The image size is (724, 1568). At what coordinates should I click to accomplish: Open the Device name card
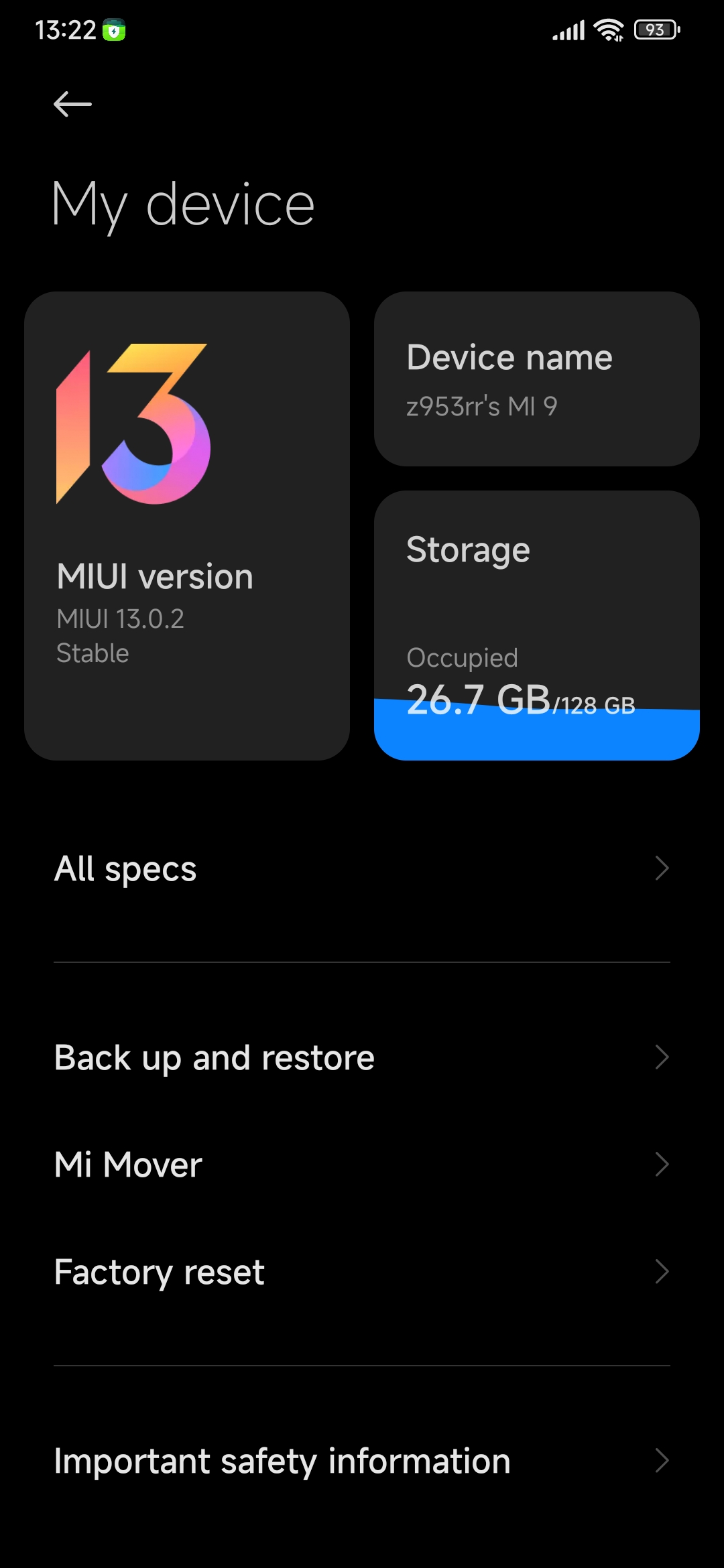coord(537,379)
